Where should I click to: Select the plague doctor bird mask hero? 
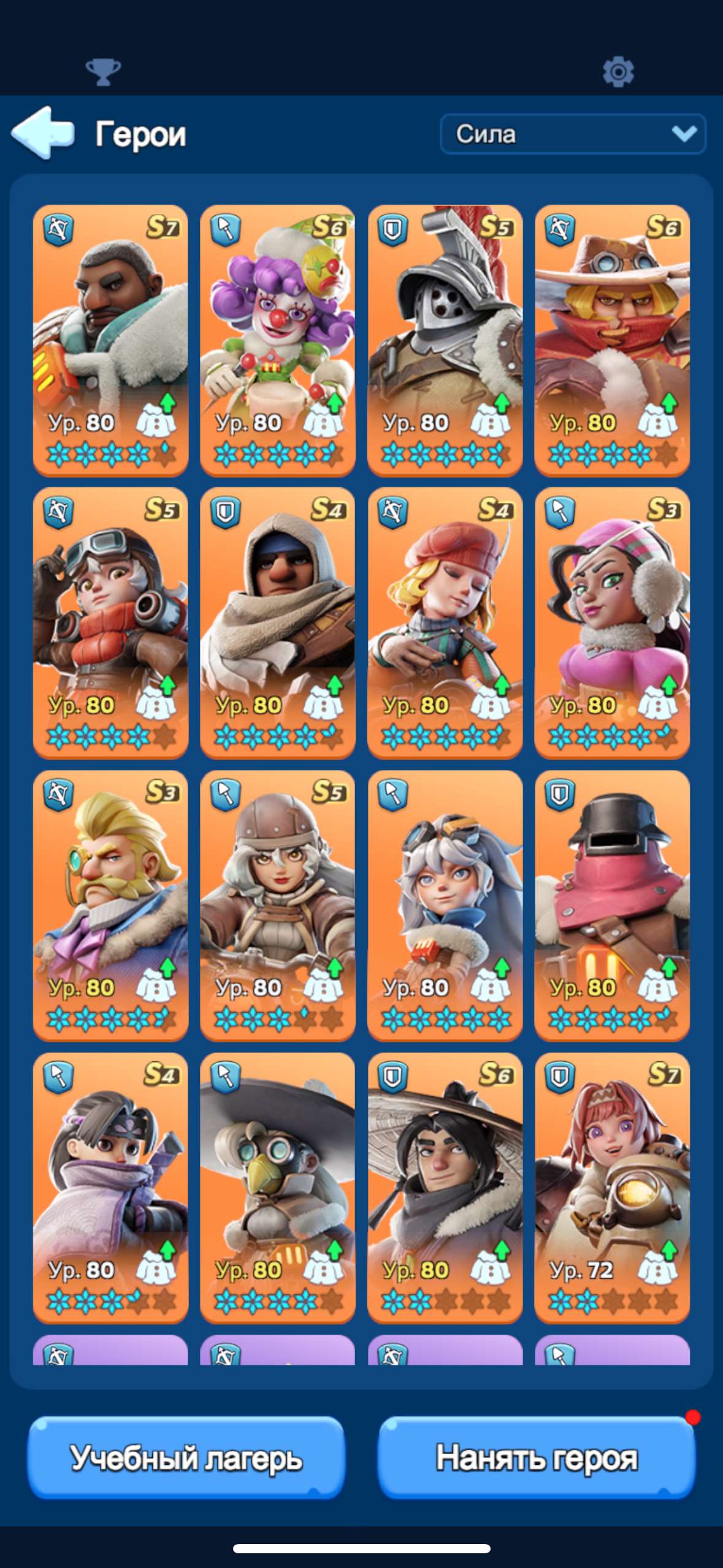click(x=277, y=1187)
